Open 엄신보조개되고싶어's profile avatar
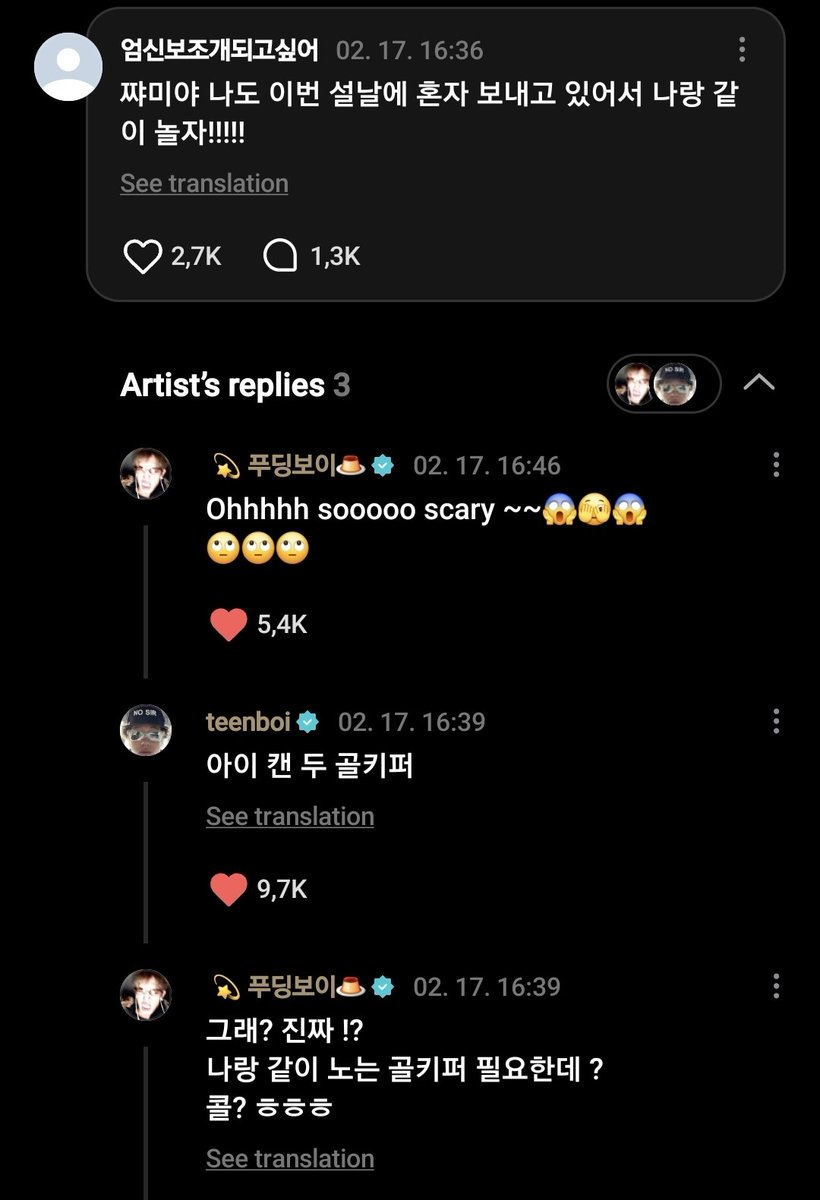 (x=68, y=66)
